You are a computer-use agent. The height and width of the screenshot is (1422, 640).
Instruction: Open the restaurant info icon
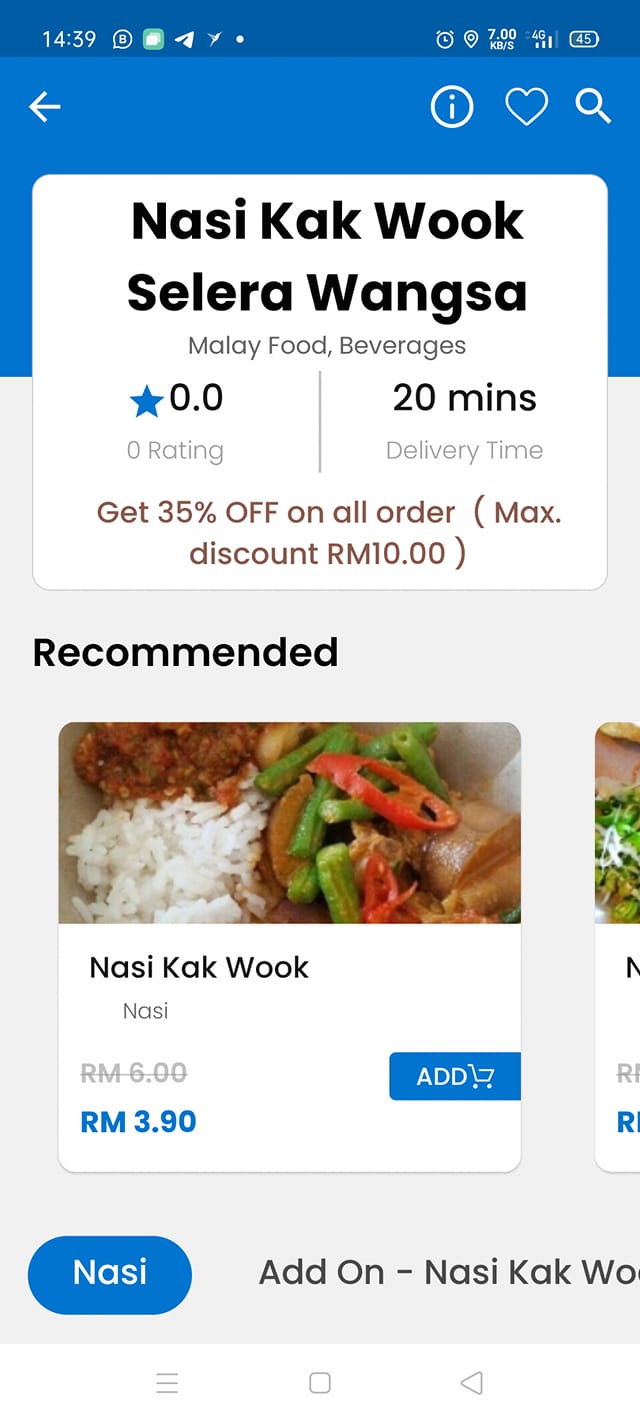pyautogui.click(x=452, y=106)
